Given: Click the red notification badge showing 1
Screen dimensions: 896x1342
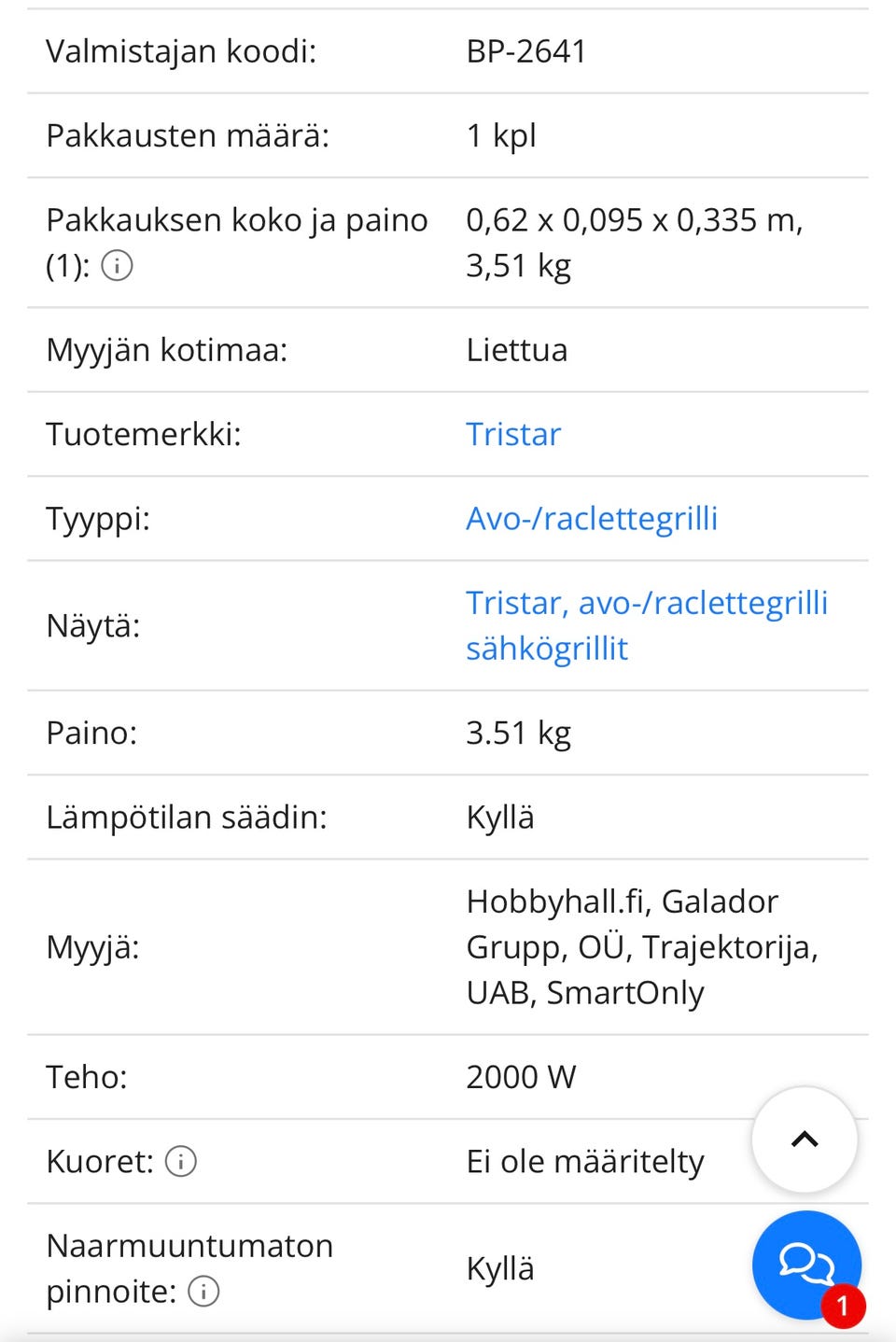Looking at the screenshot, I should [844, 1307].
